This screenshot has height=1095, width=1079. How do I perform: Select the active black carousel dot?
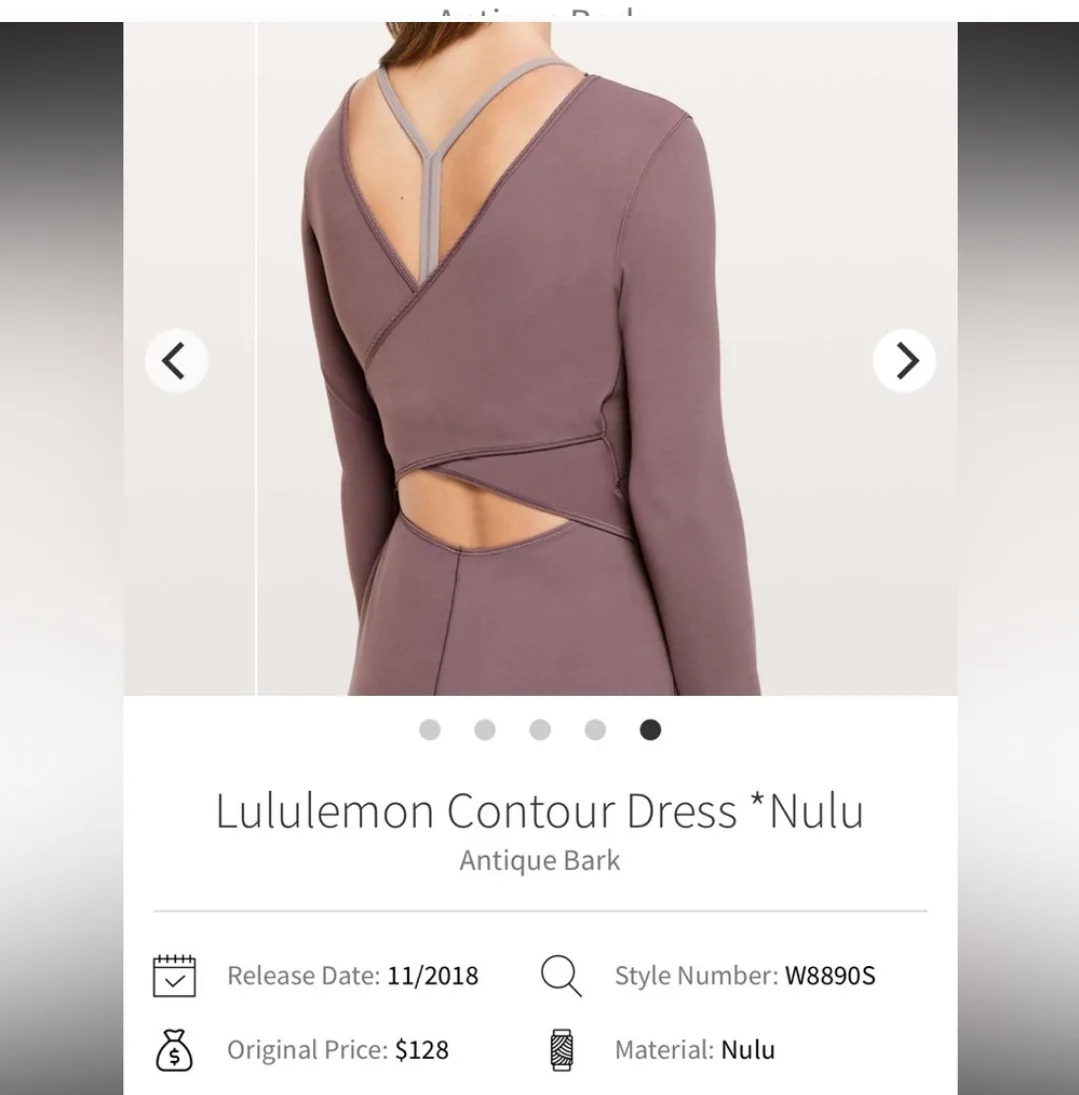649,730
